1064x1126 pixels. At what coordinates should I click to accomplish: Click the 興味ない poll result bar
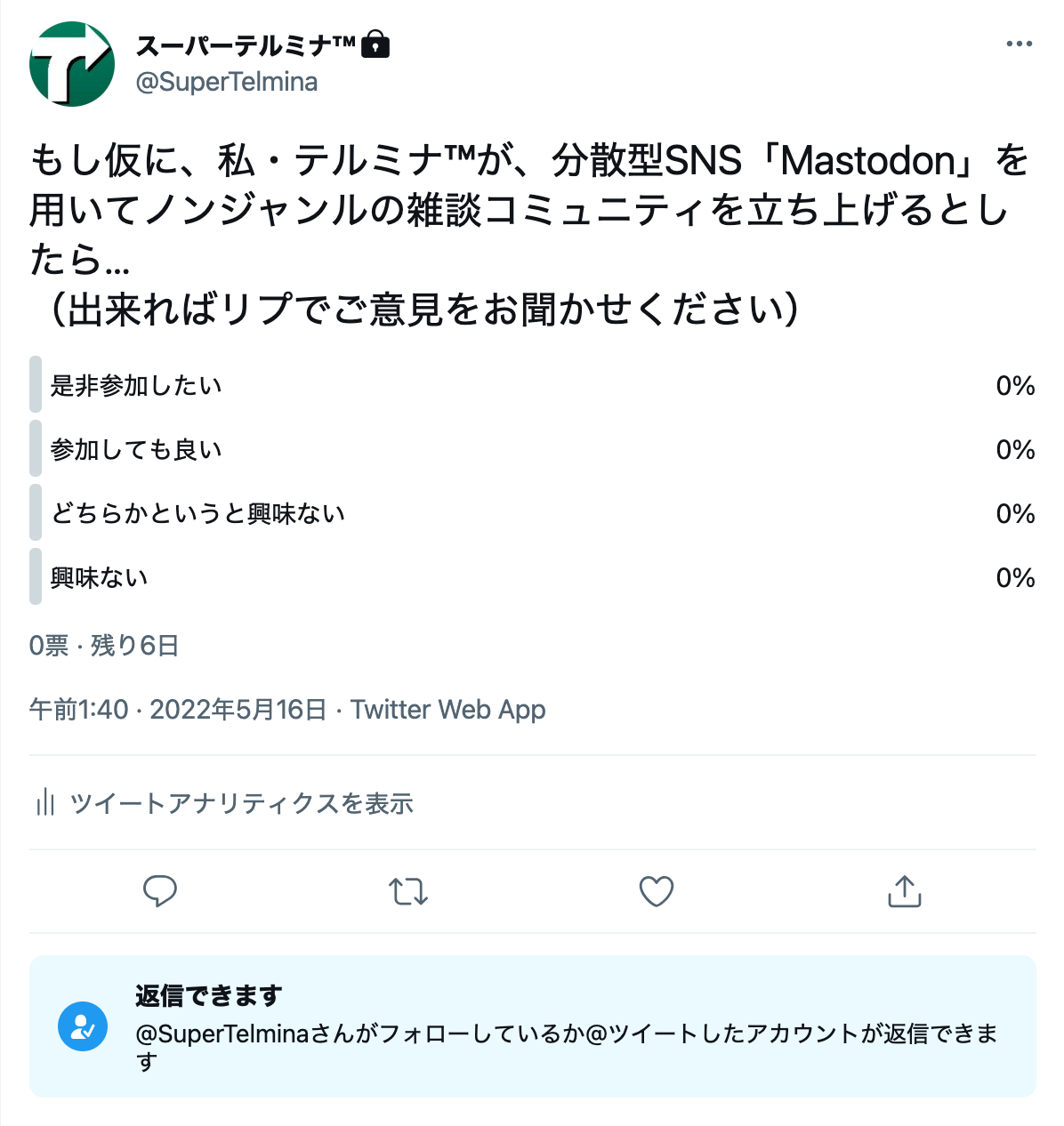click(267, 577)
